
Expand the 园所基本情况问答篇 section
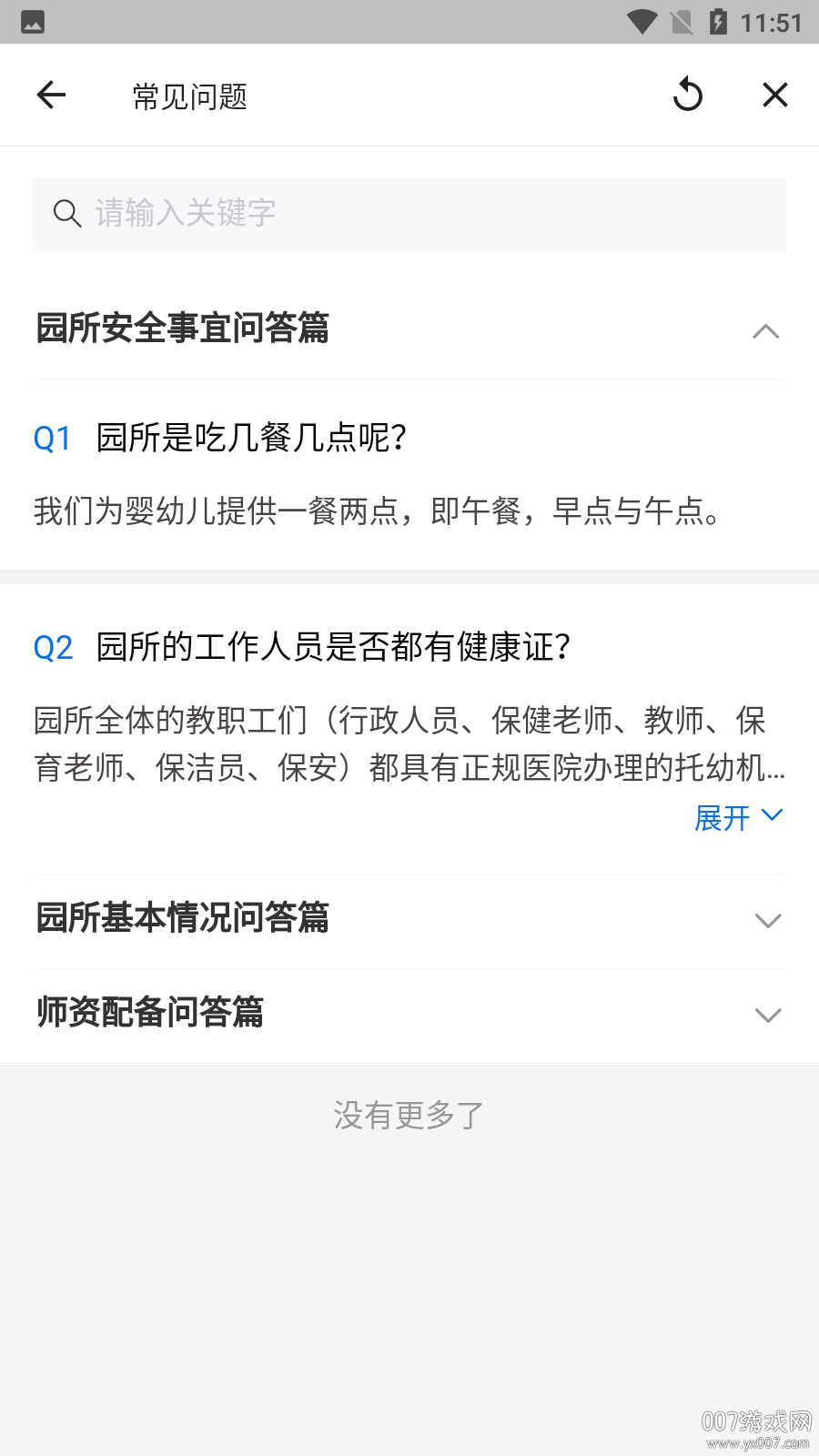(x=767, y=921)
